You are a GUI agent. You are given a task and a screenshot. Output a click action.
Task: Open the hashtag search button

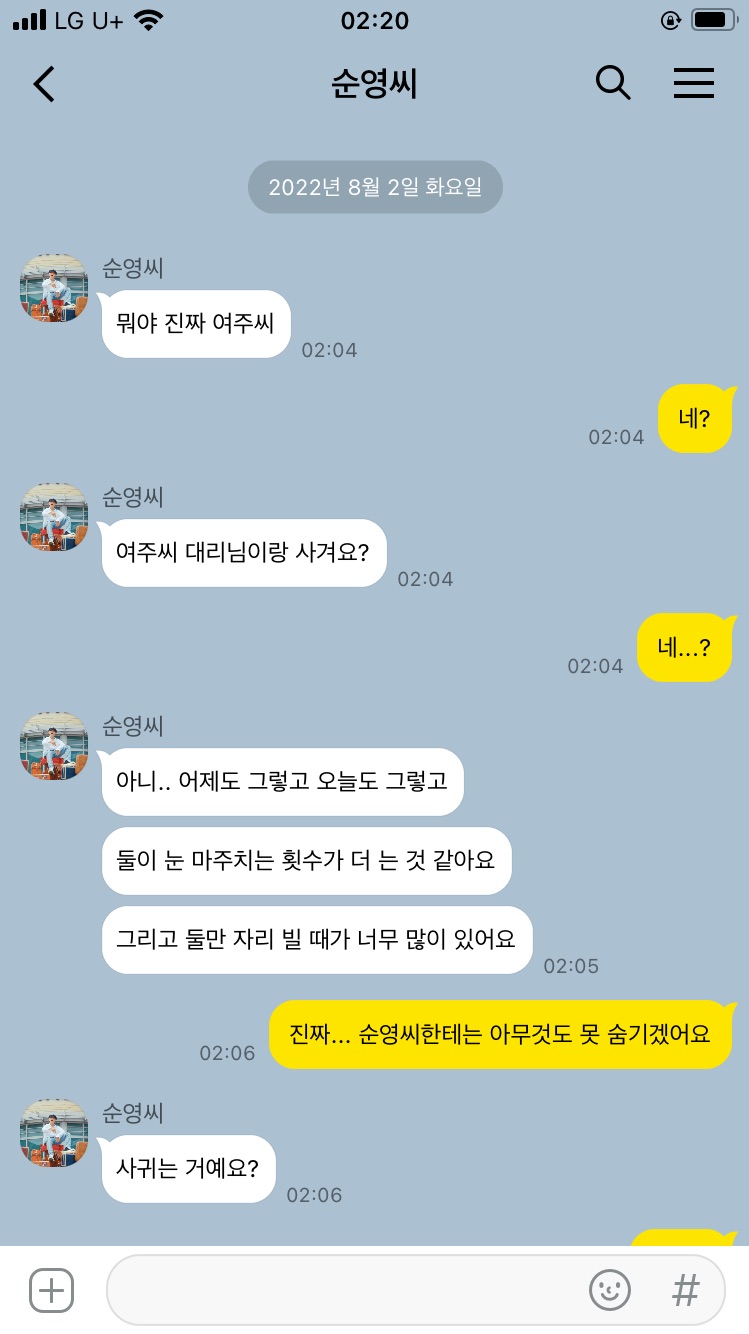tap(686, 1290)
